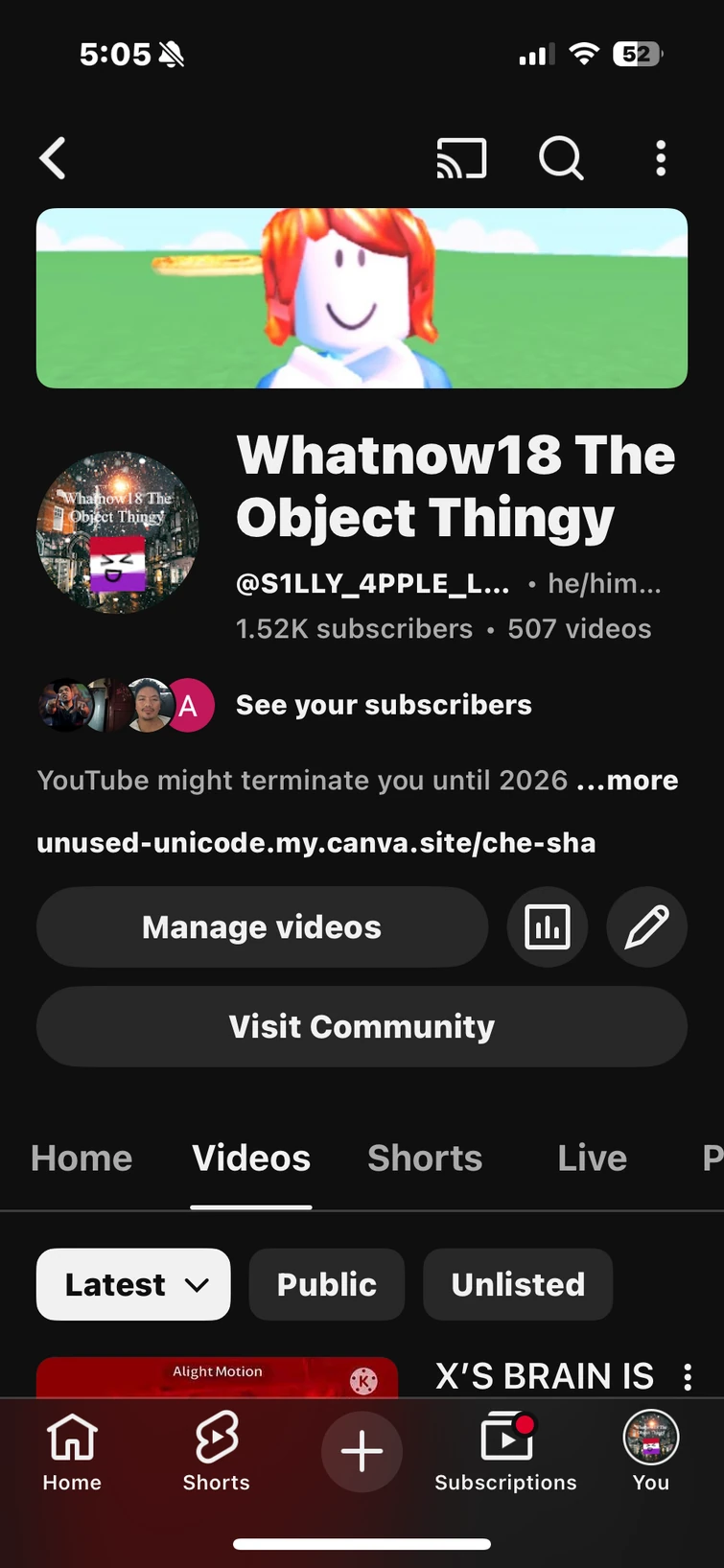Tap See your subscribers
This screenshot has width=724, height=1568.
[x=383, y=705]
